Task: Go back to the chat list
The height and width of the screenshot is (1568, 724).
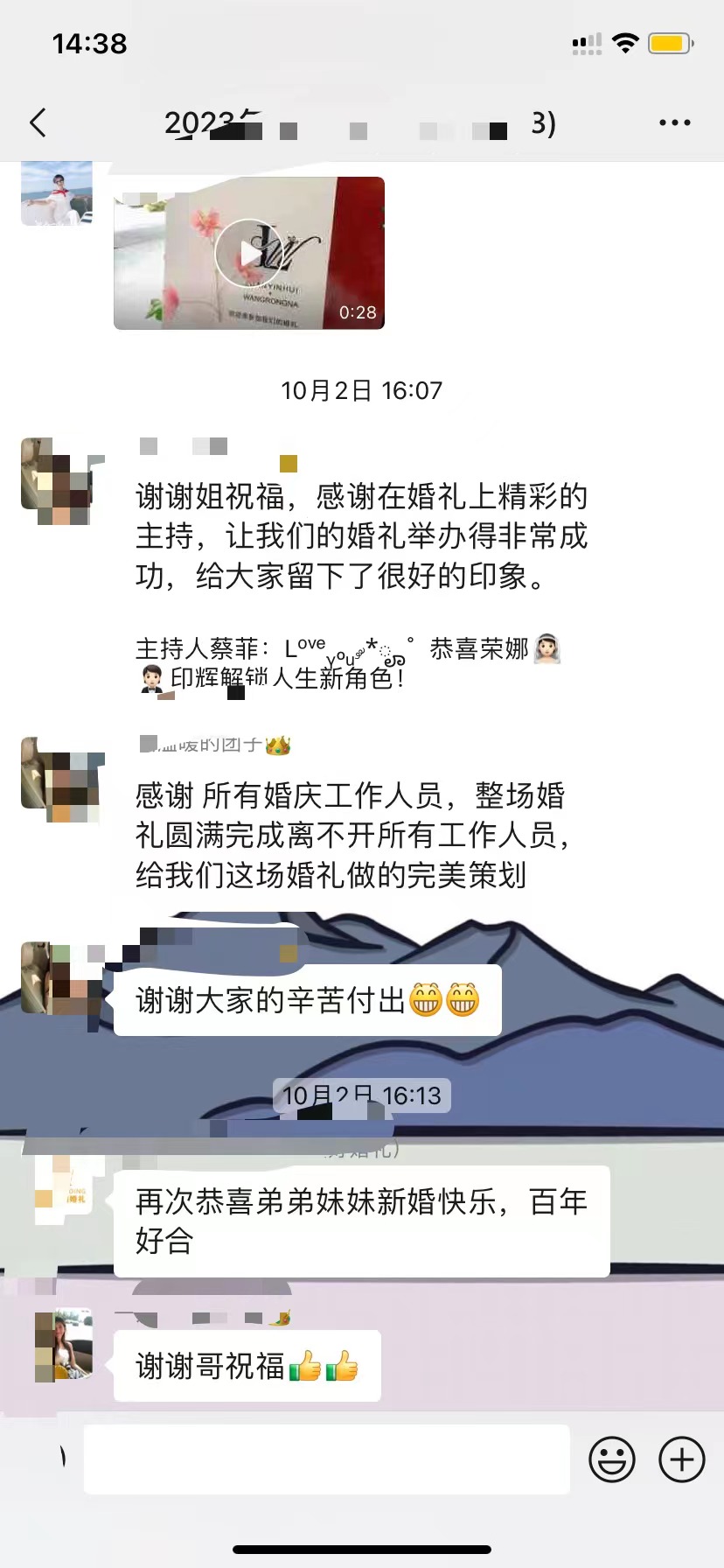Action: click(38, 123)
